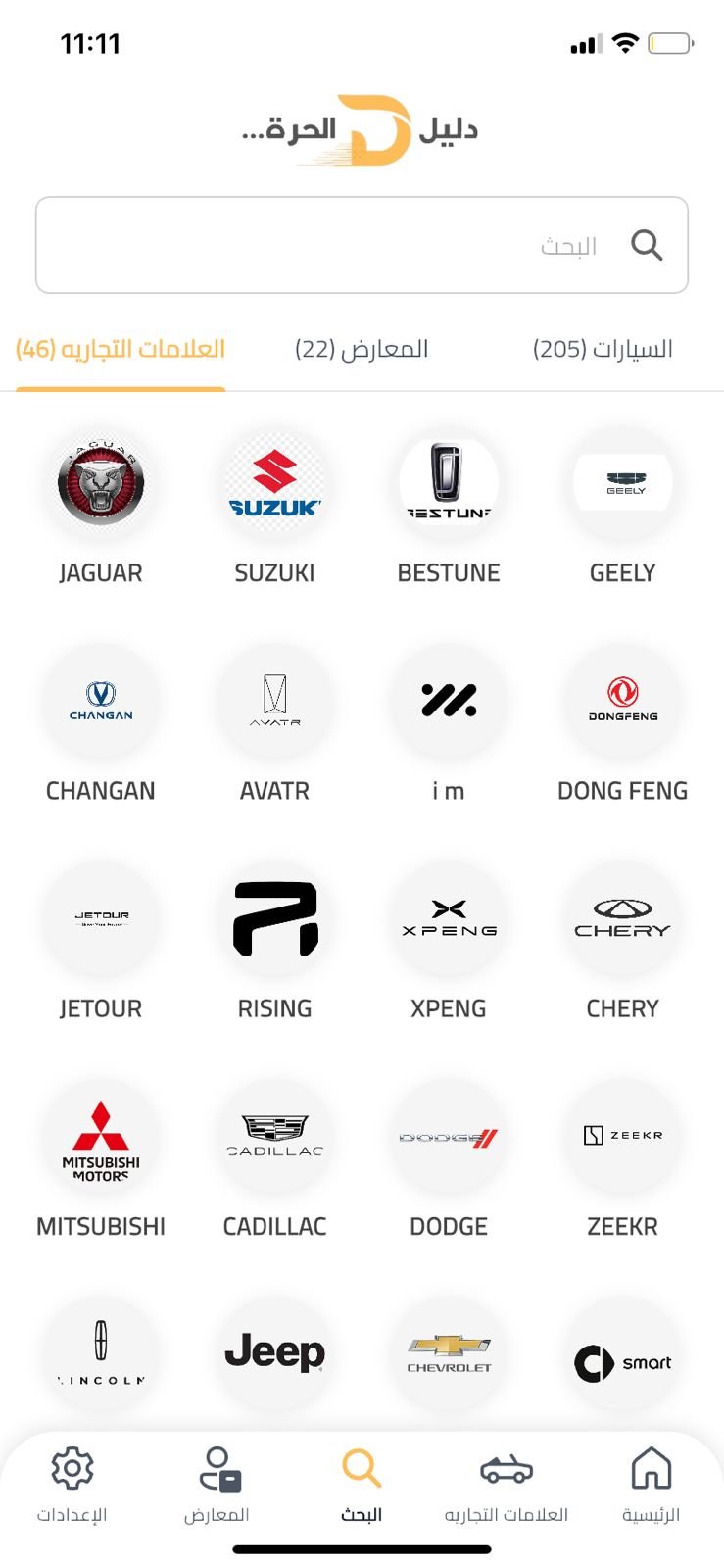Open the Geely brand page
The height and width of the screenshot is (1568, 724).
pos(622,482)
